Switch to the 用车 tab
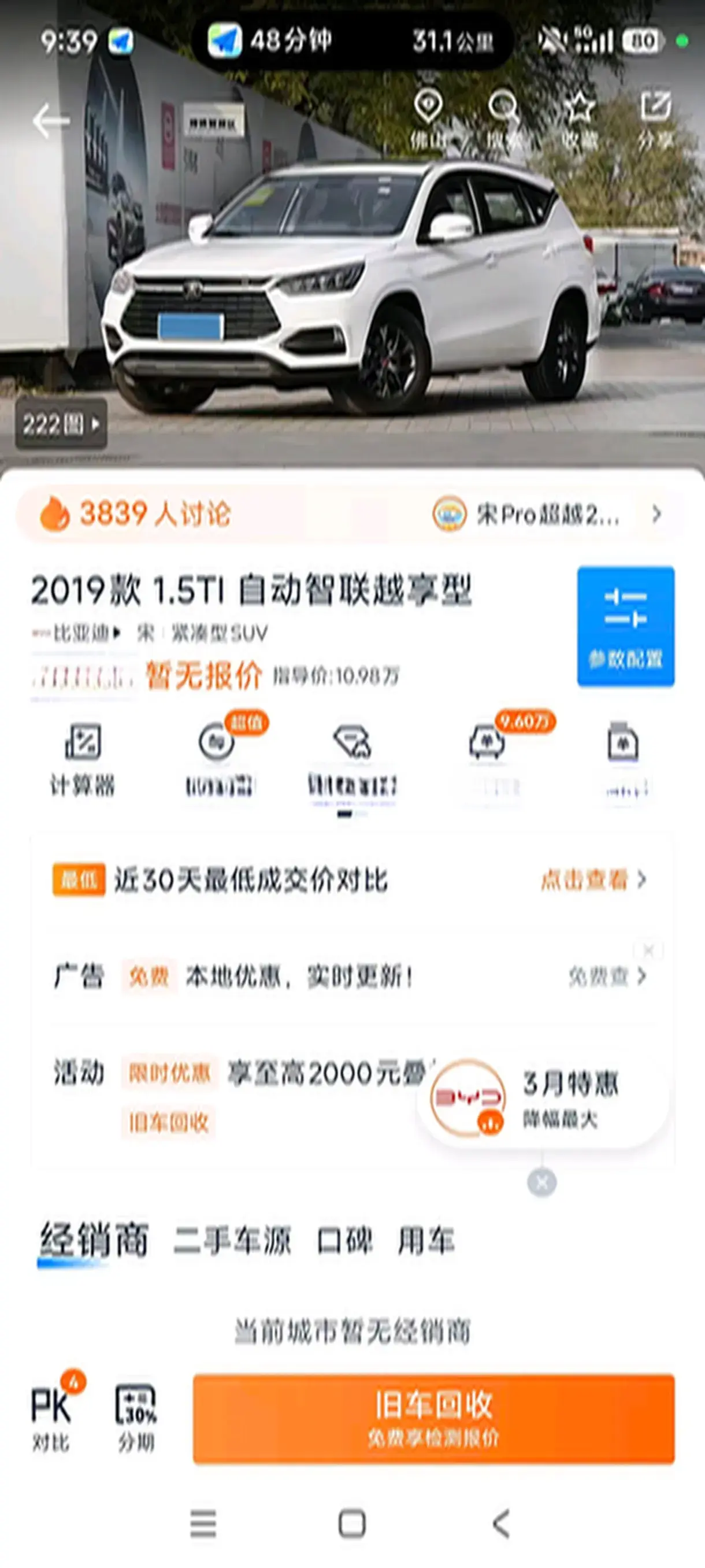Image resolution: width=705 pixels, height=1568 pixels. (x=426, y=1241)
